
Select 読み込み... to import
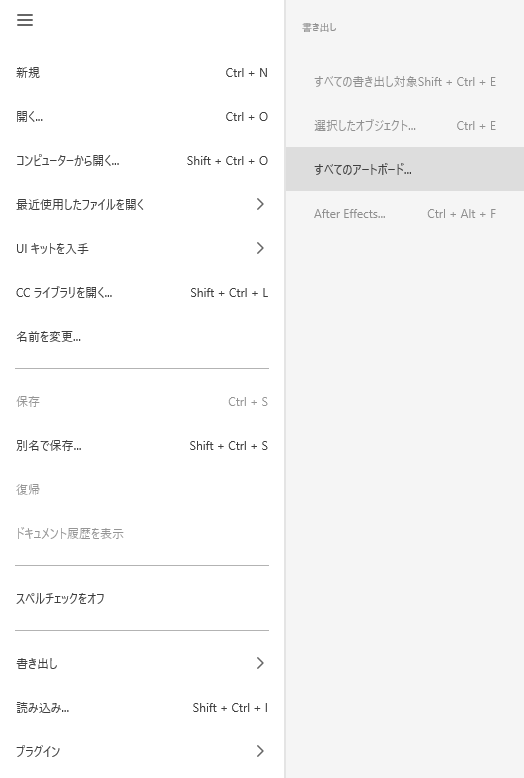coord(142,708)
